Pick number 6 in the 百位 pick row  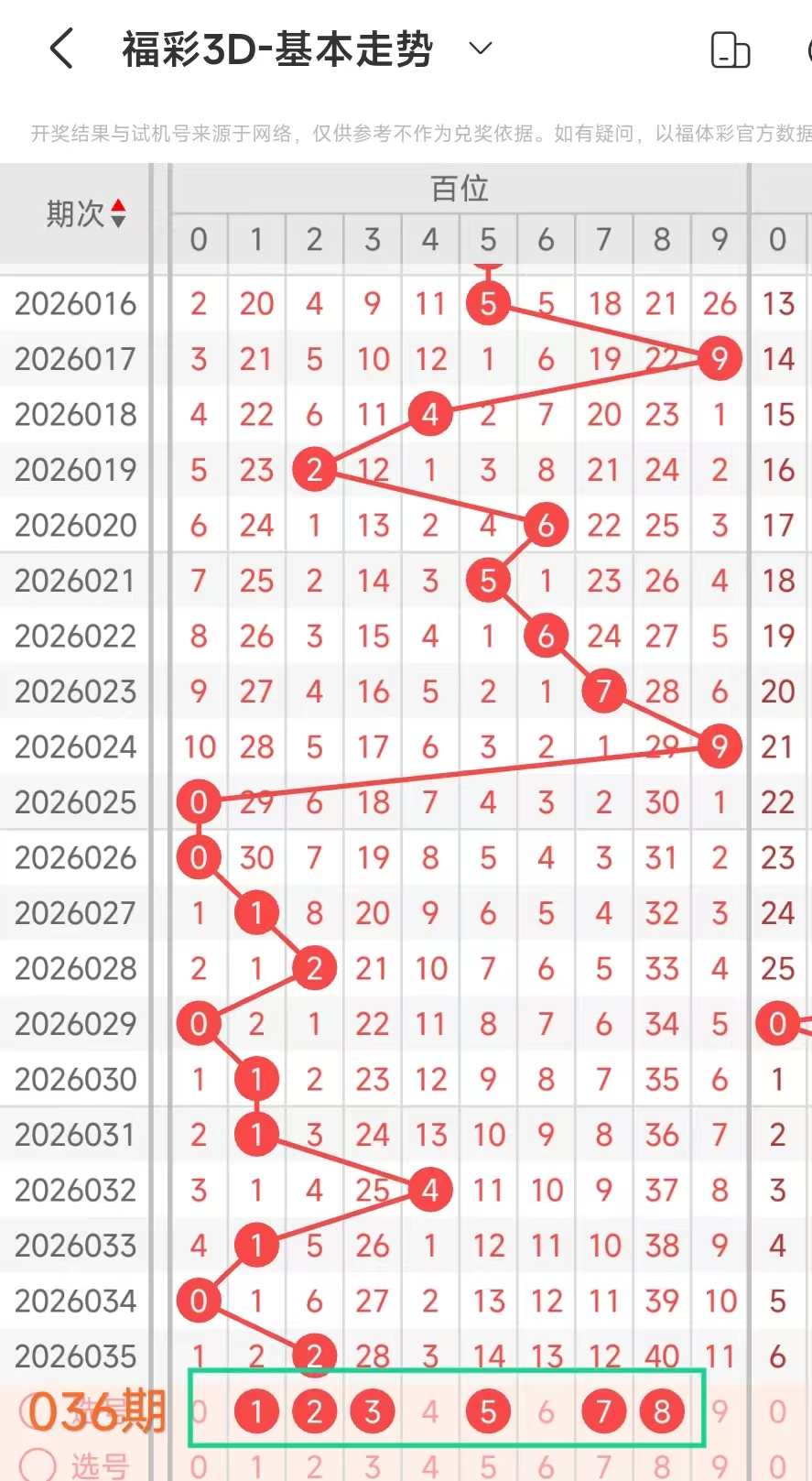pyautogui.click(x=546, y=1411)
